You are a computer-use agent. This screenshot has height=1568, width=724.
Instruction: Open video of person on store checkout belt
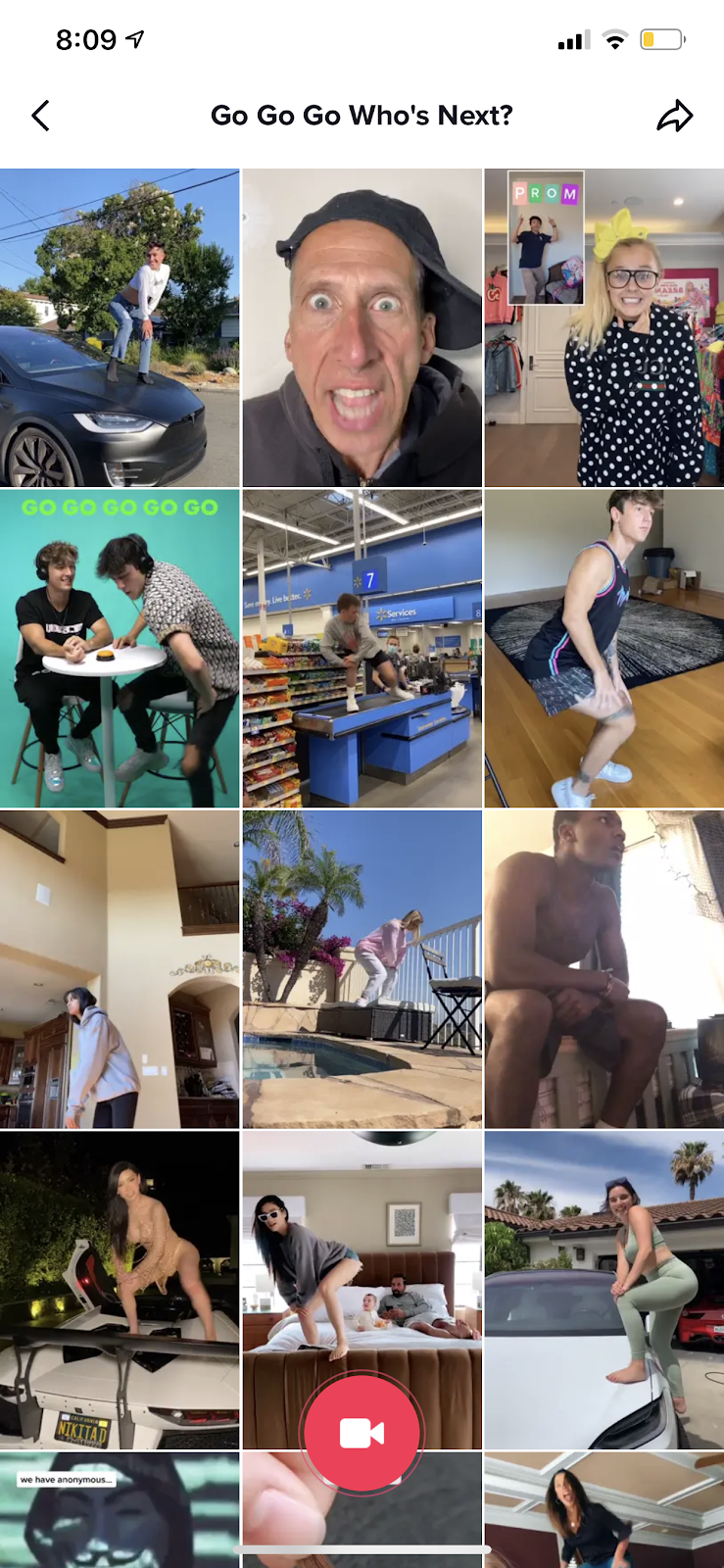tap(362, 649)
